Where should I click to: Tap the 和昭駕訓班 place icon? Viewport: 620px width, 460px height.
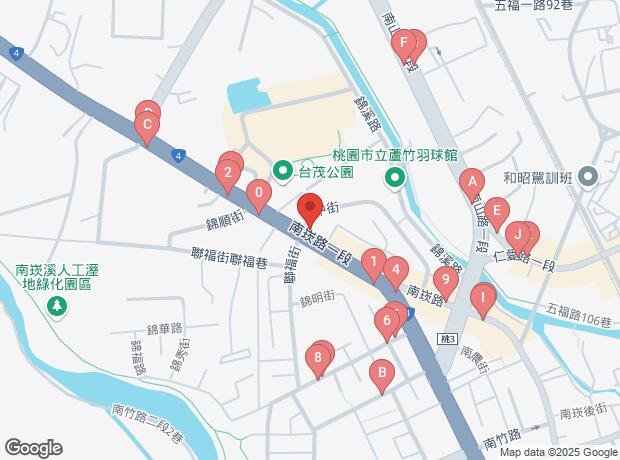click(587, 178)
